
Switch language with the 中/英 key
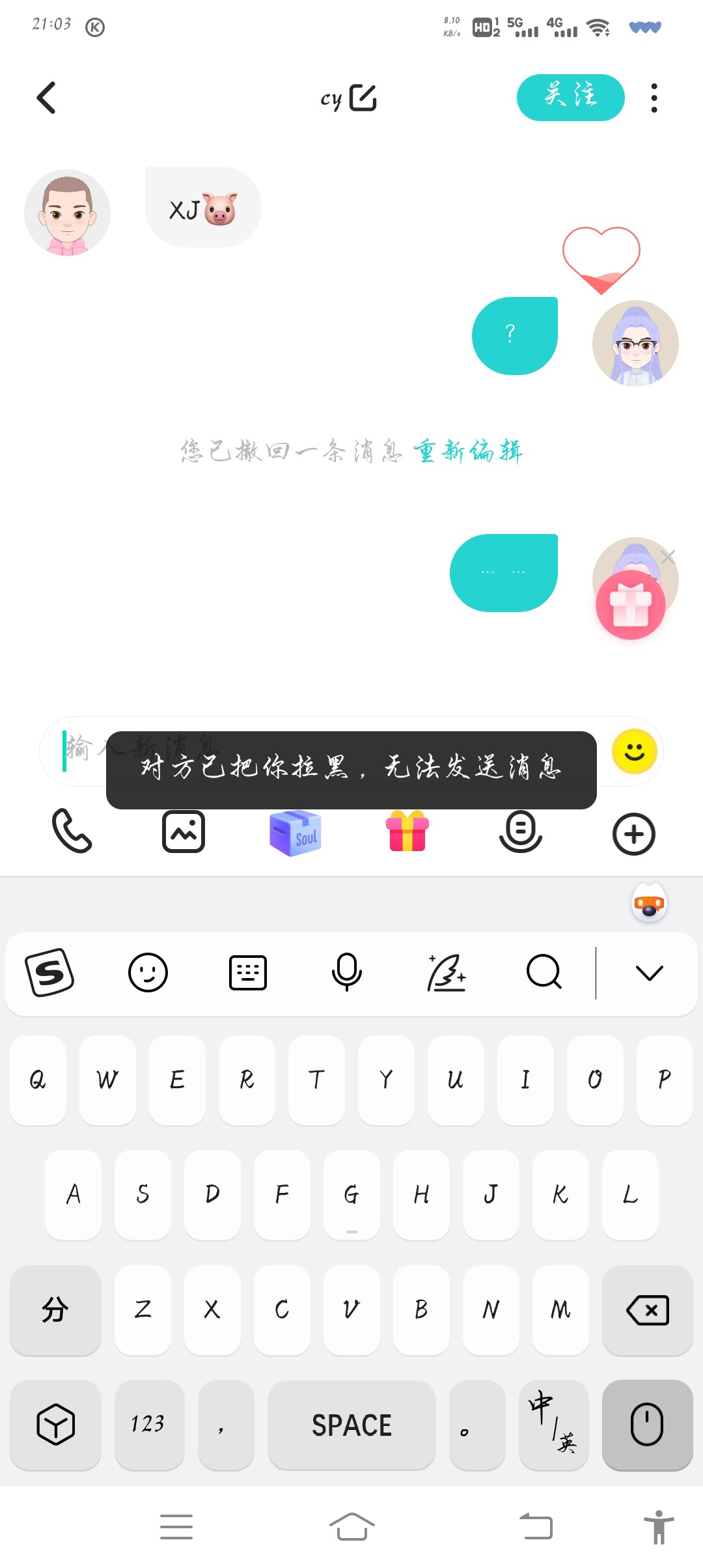[x=554, y=1424]
